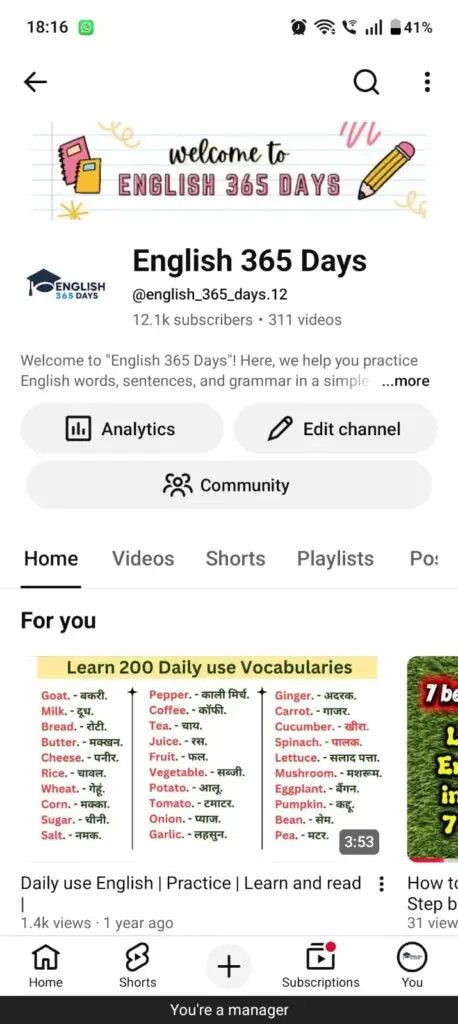Viewport: 458px width, 1024px height.
Task: Open options for Daily use English video
Action: coord(382,884)
